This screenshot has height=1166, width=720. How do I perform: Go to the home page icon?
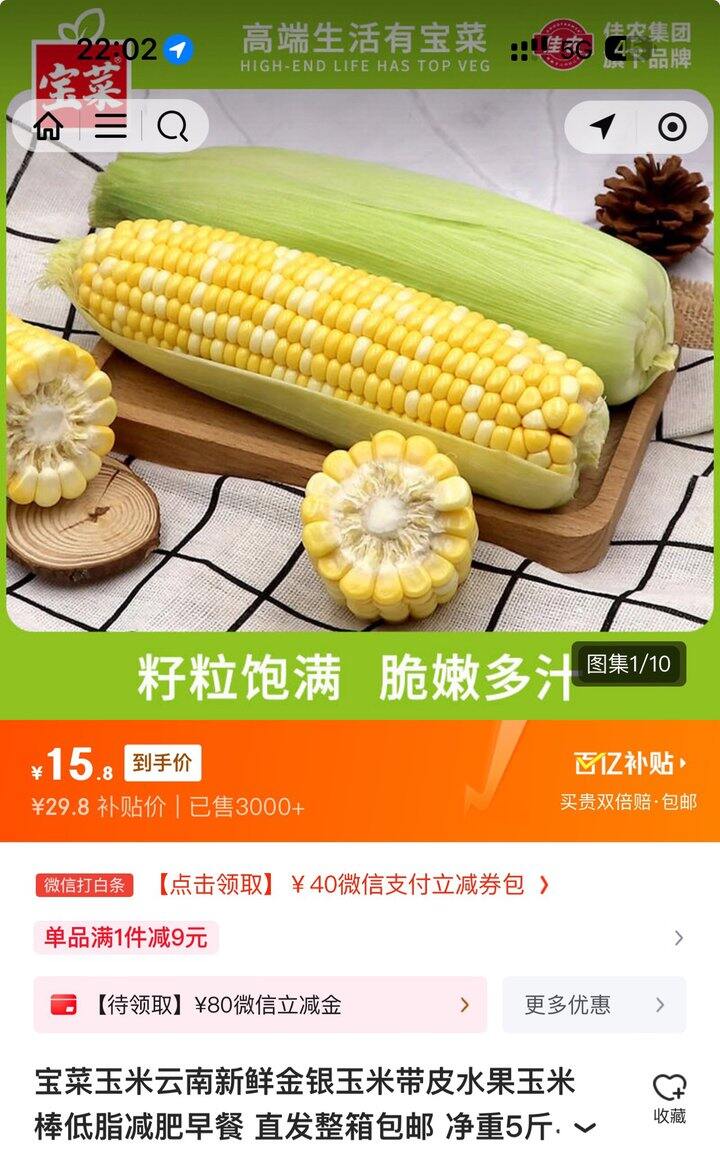pos(48,126)
